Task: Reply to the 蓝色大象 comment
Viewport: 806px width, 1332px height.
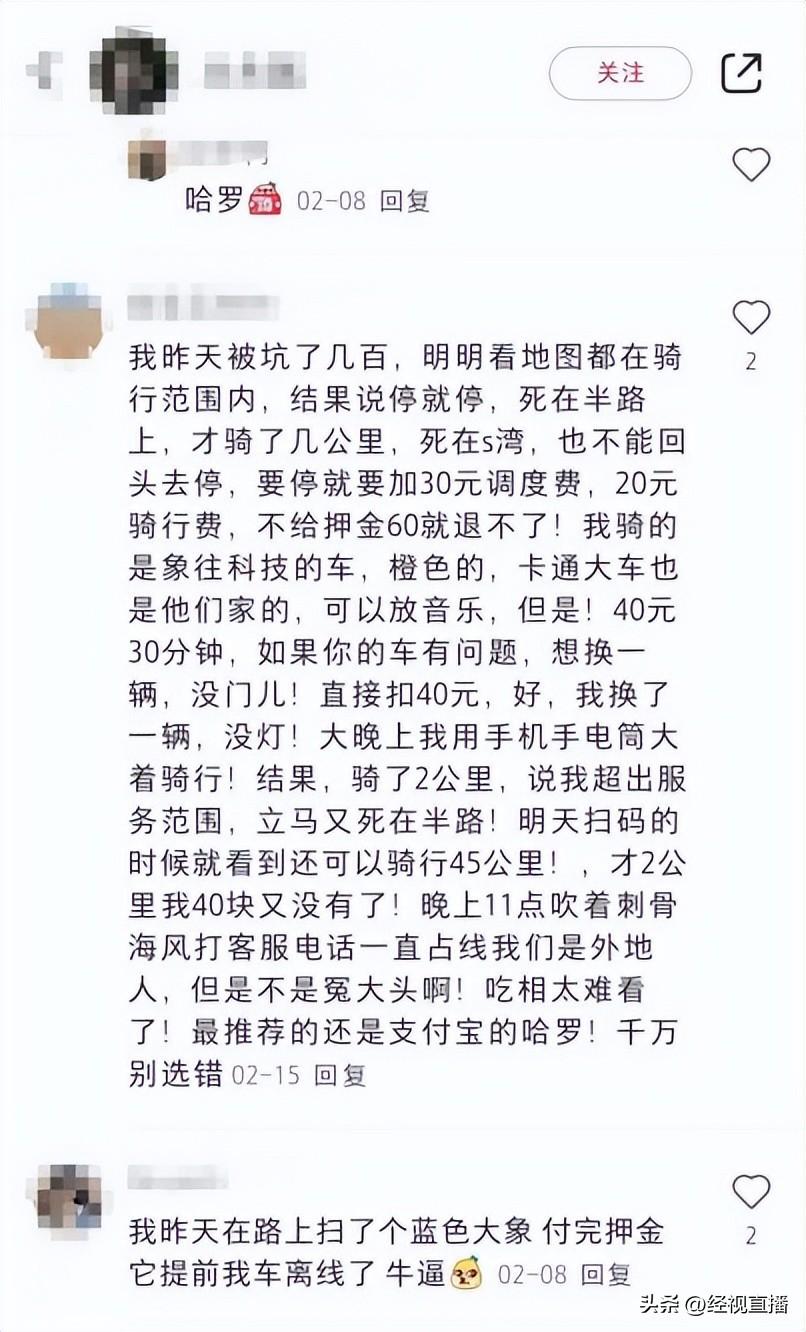Action: coord(606,1274)
